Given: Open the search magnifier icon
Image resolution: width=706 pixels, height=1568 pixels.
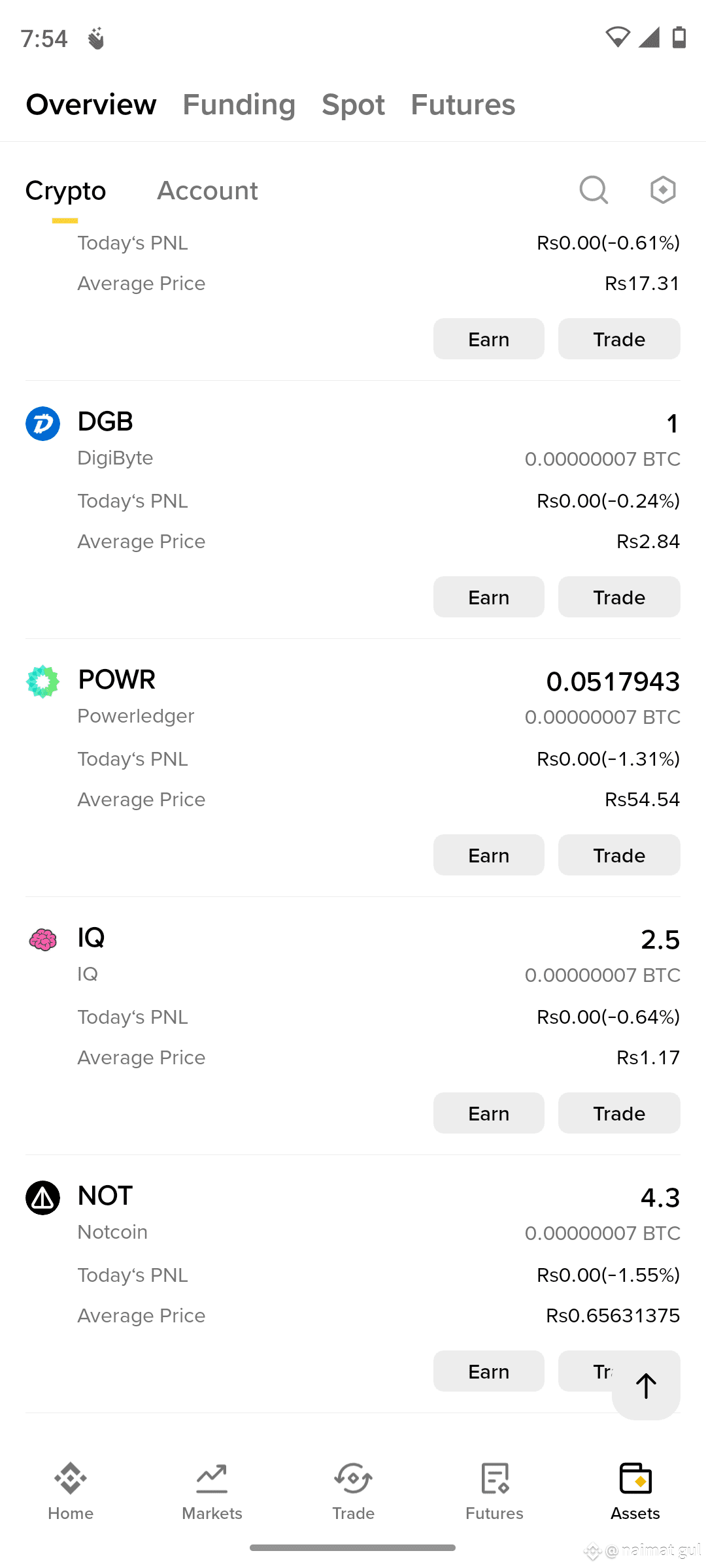Looking at the screenshot, I should pyautogui.click(x=594, y=190).
